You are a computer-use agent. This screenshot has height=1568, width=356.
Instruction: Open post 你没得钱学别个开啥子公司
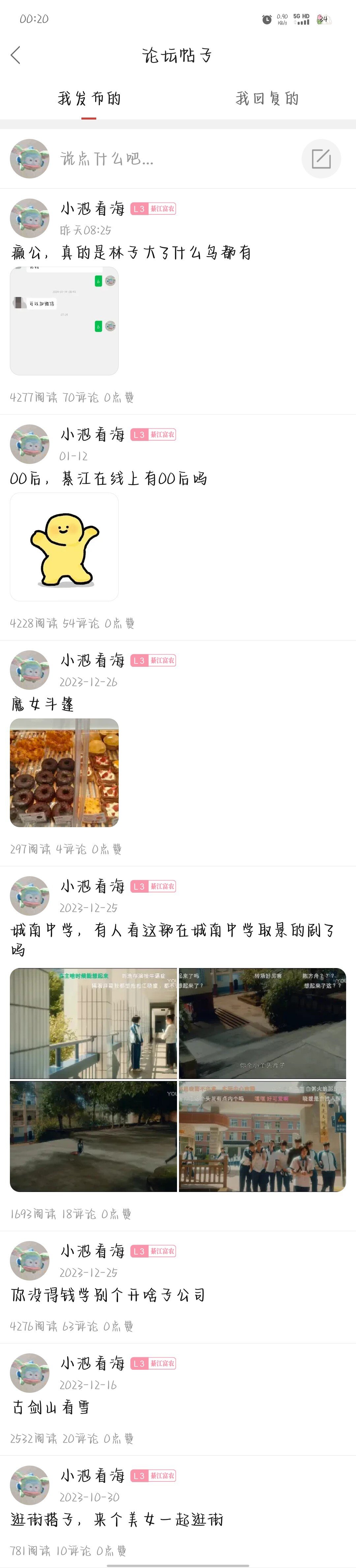pos(108,1295)
